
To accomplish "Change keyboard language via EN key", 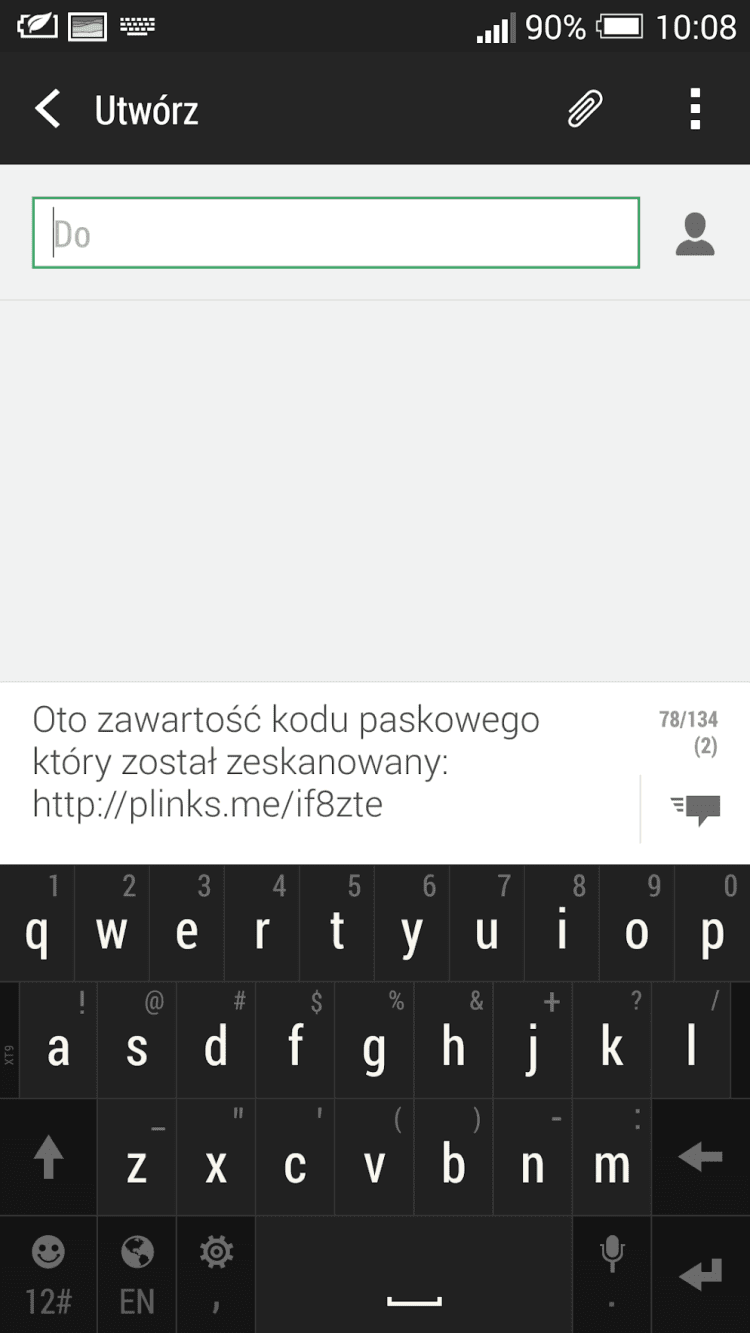I will [137, 1275].
